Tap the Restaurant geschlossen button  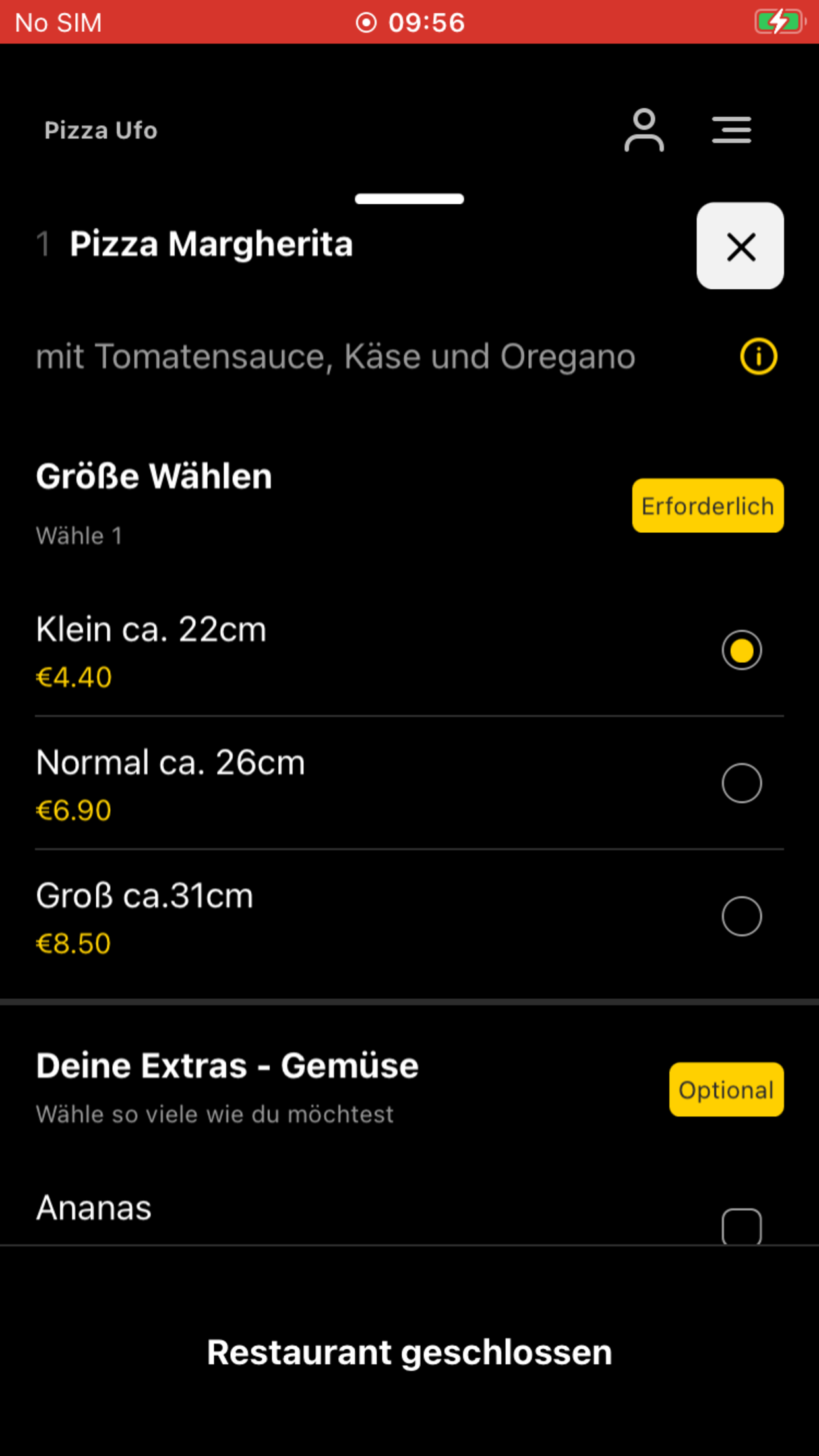[409, 1352]
